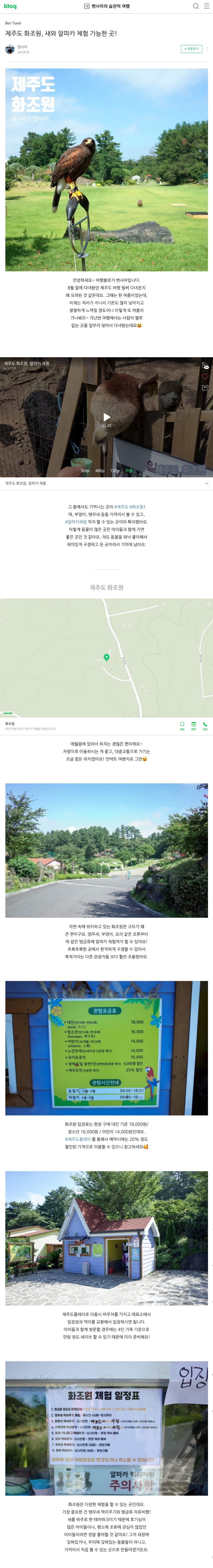Share the alpaca video

(x=205, y=388)
